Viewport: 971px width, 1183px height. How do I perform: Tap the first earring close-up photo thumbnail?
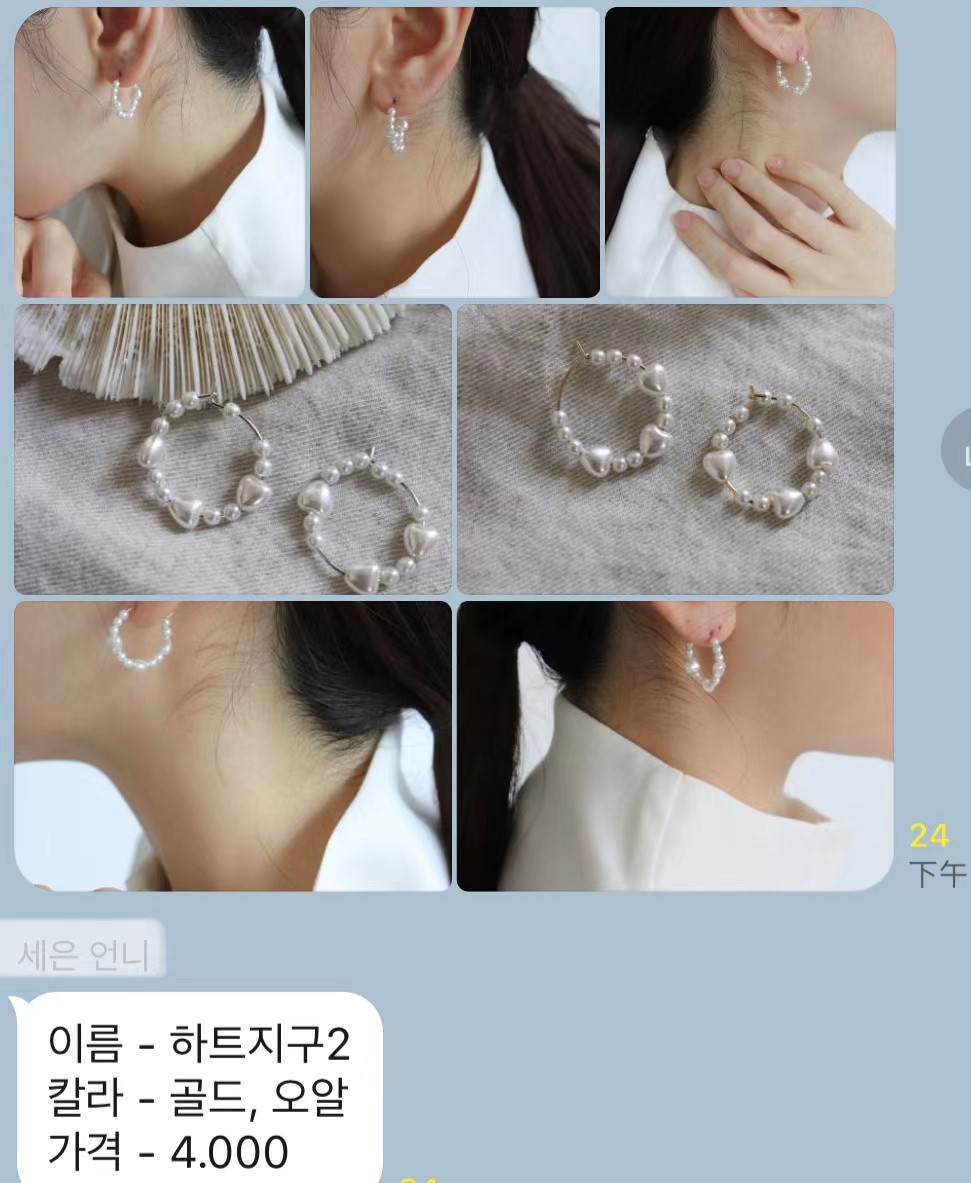(x=160, y=150)
